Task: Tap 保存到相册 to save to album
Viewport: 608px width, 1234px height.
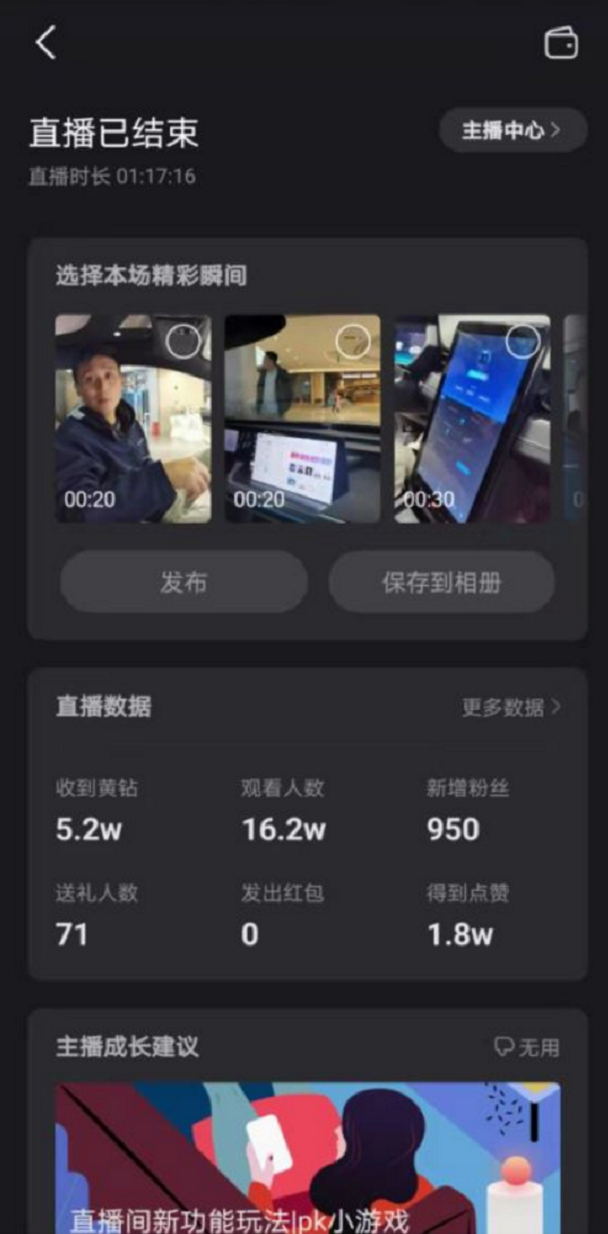Action: 441,582
